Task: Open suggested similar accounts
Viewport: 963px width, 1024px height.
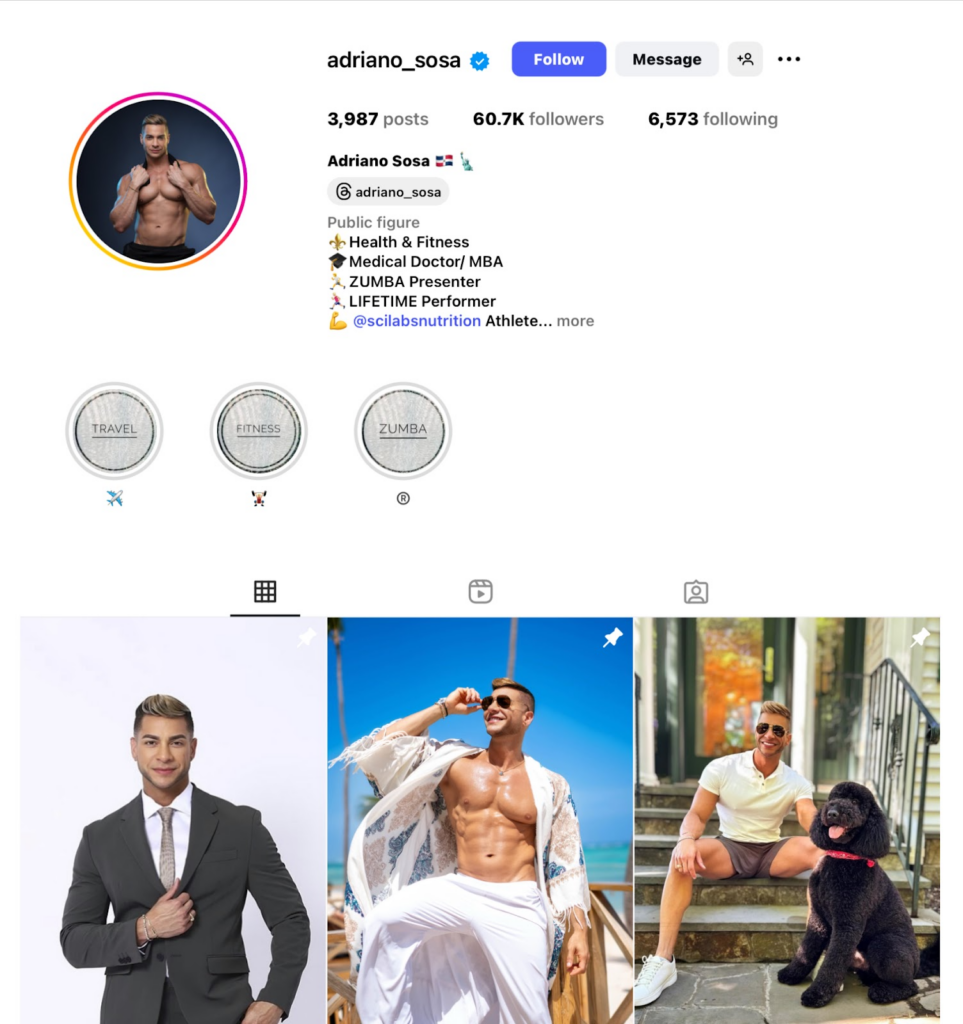Action: (x=745, y=59)
